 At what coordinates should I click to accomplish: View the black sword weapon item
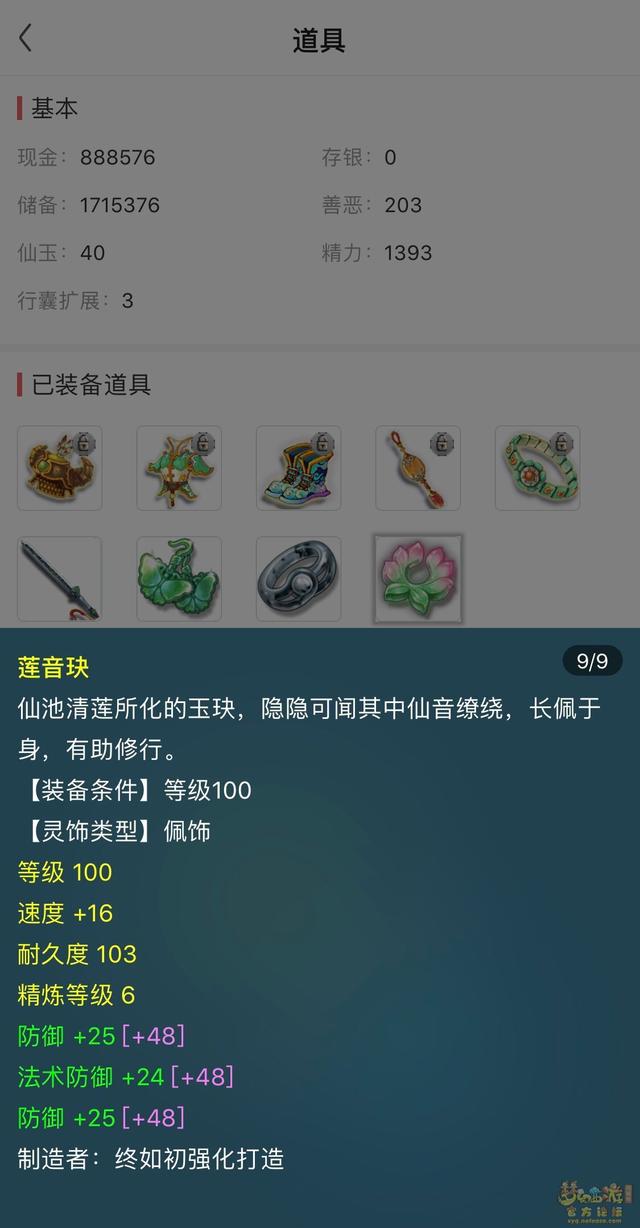click(x=60, y=579)
